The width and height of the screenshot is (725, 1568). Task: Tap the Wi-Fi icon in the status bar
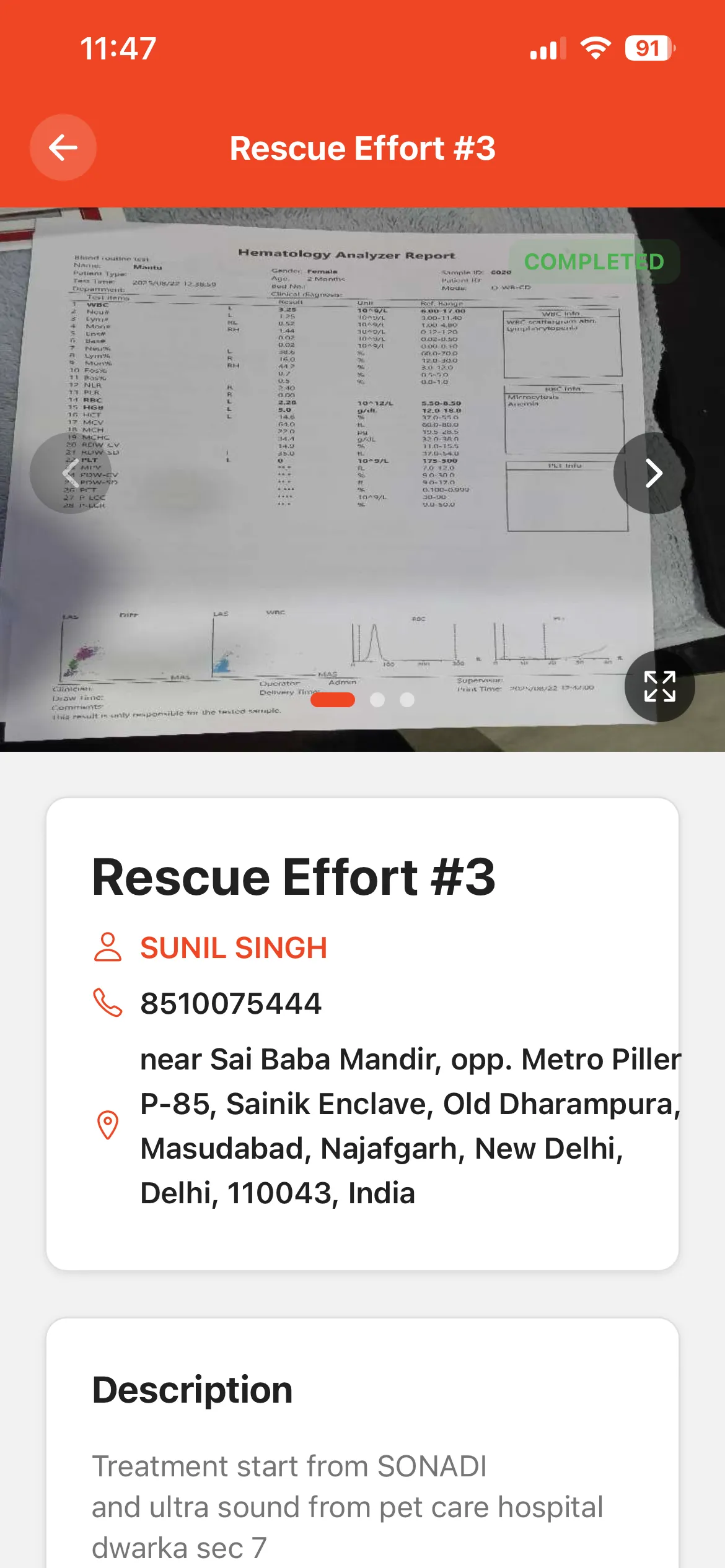pyautogui.click(x=594, y=46)
